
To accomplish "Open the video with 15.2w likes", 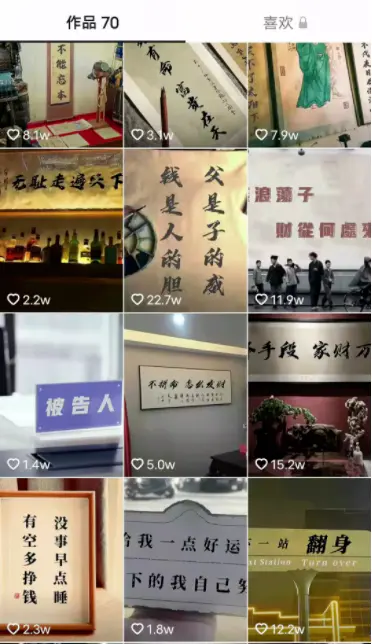I will click(310, 395).
